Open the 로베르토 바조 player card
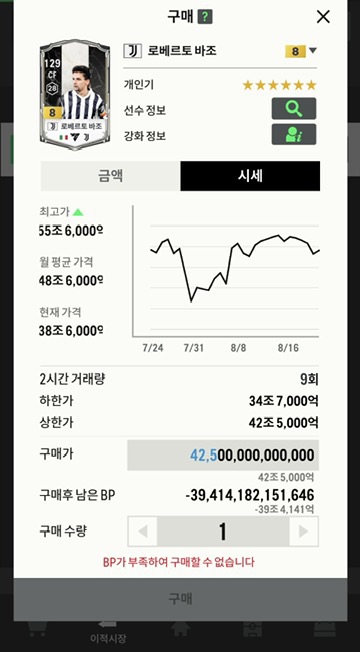Screen dimensions: 360x652 coord(75,95)
